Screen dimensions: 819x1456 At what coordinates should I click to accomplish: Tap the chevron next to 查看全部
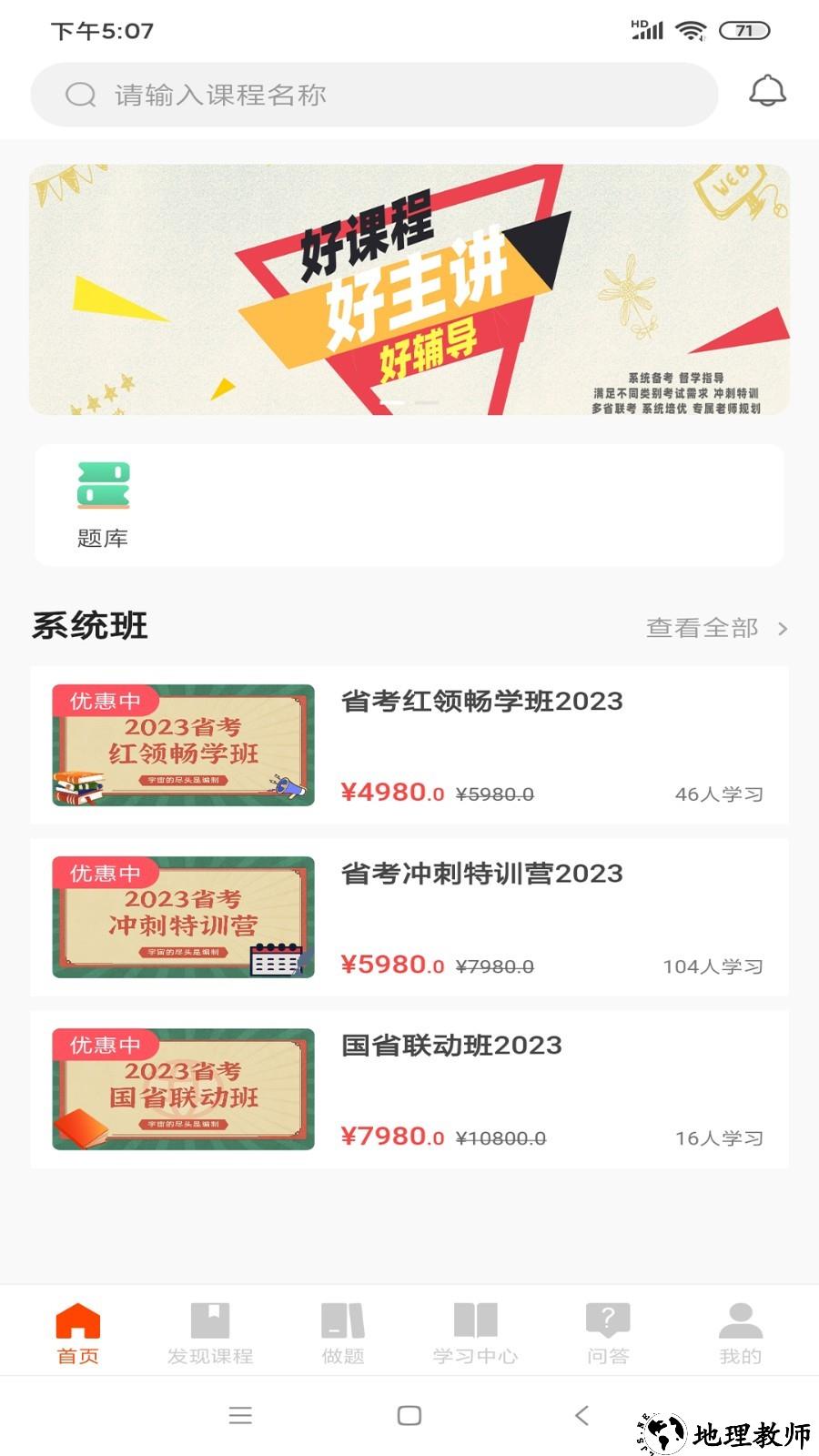tap(781, 627)
